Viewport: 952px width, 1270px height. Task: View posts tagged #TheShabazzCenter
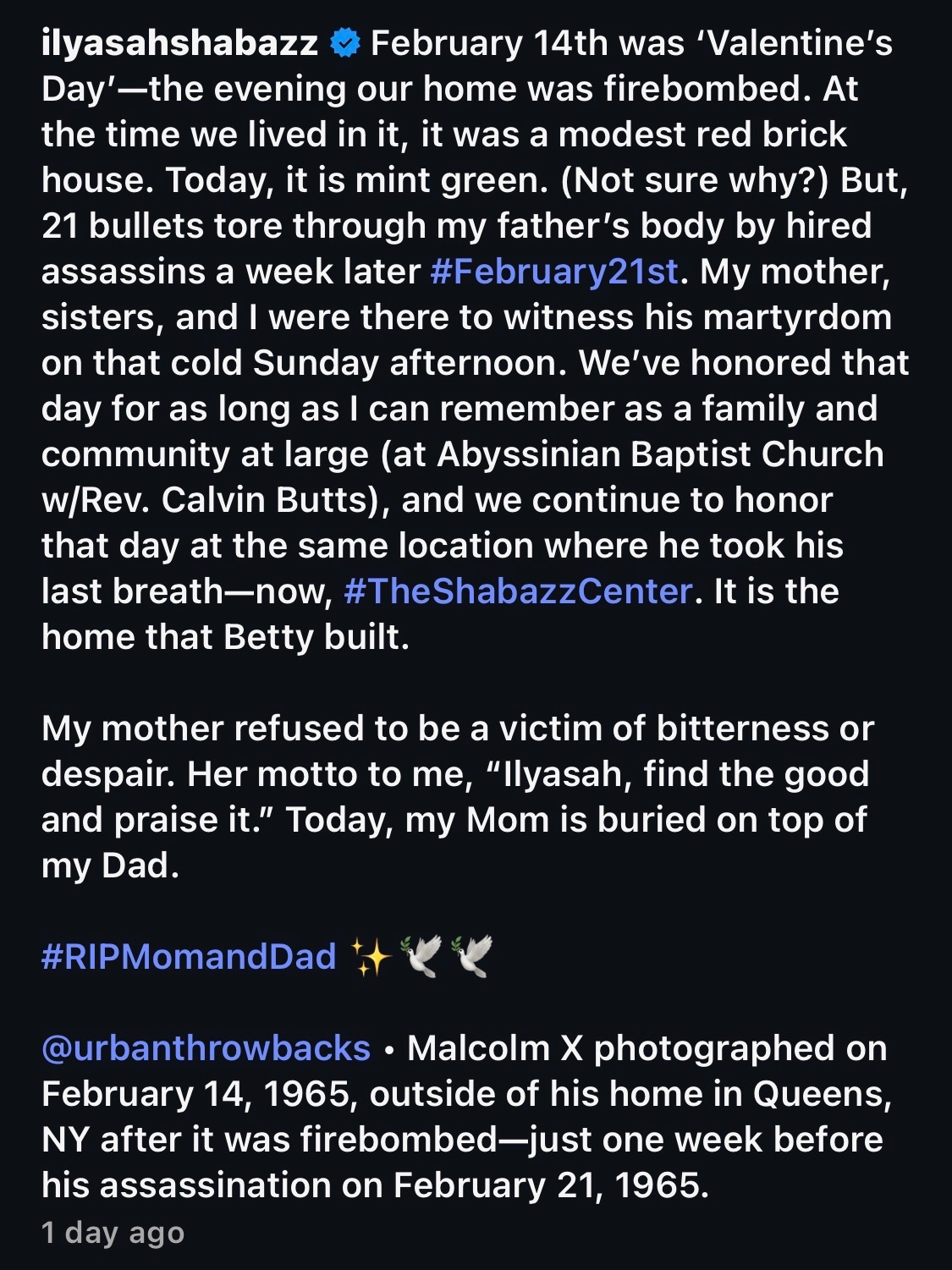click(x=518, y=591)
